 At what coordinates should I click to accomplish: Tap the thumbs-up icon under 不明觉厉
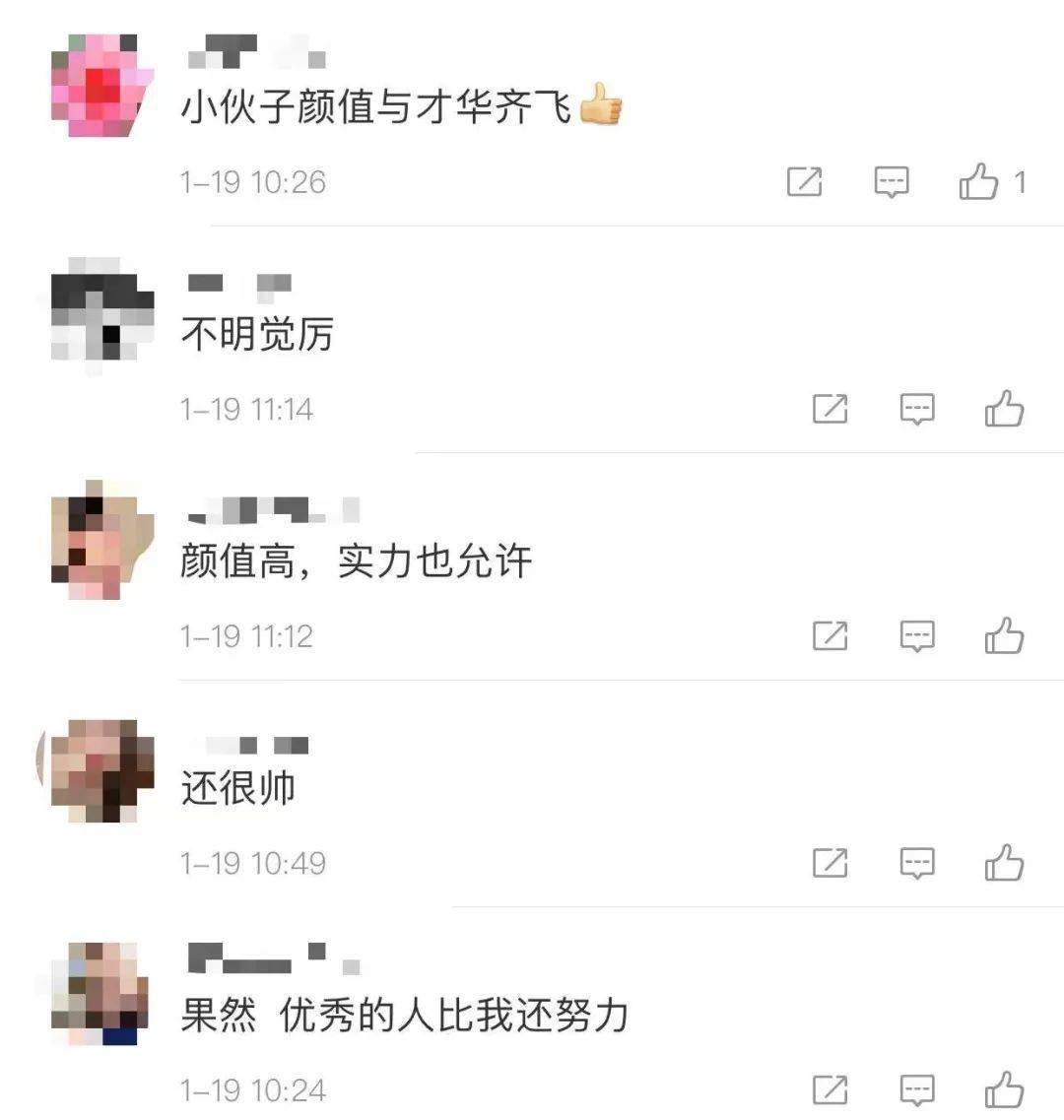point(1005,410)
